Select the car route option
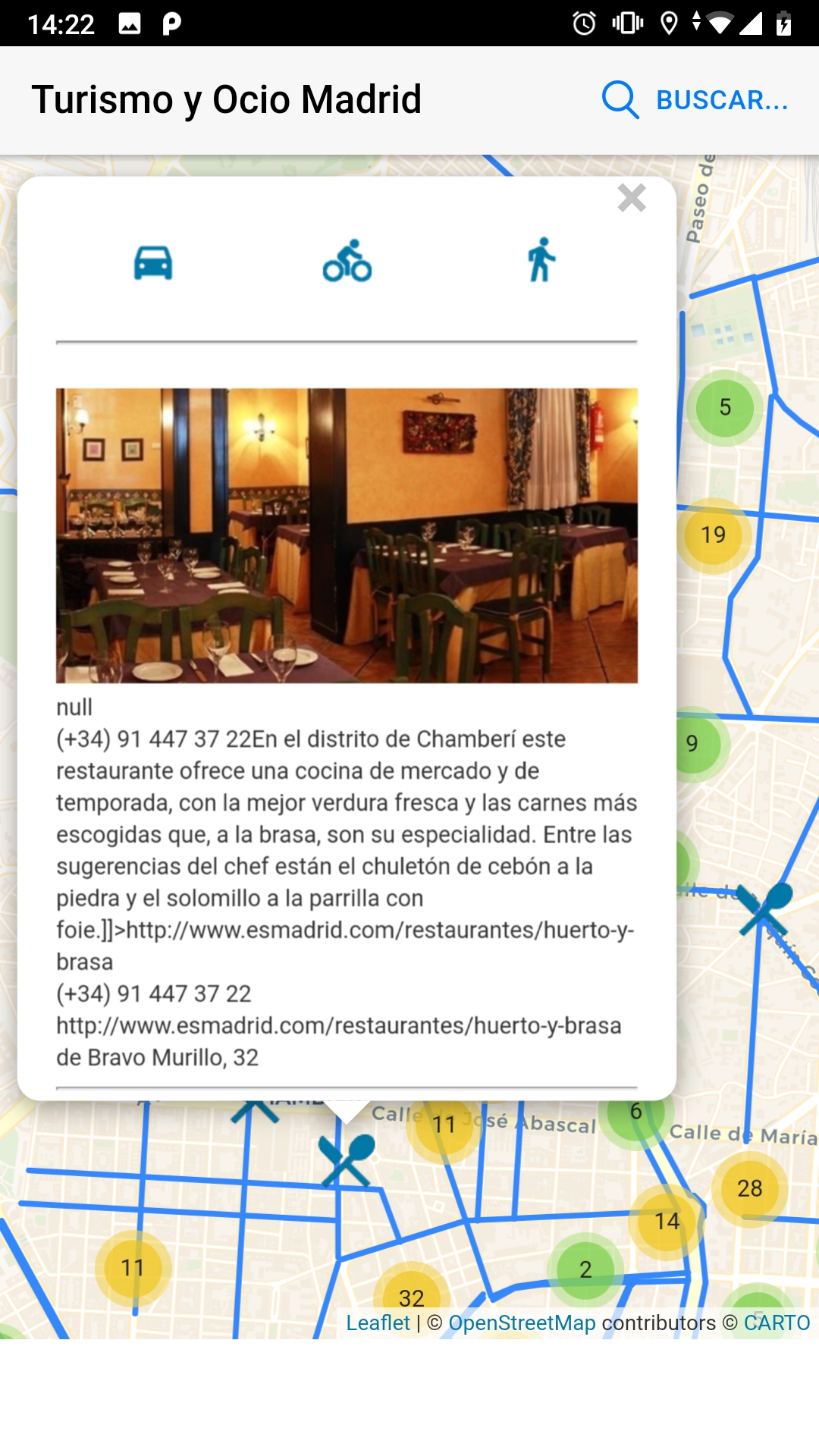This screenshot has height=1456, width=819. pyautogui.click(x=153, y=263)
